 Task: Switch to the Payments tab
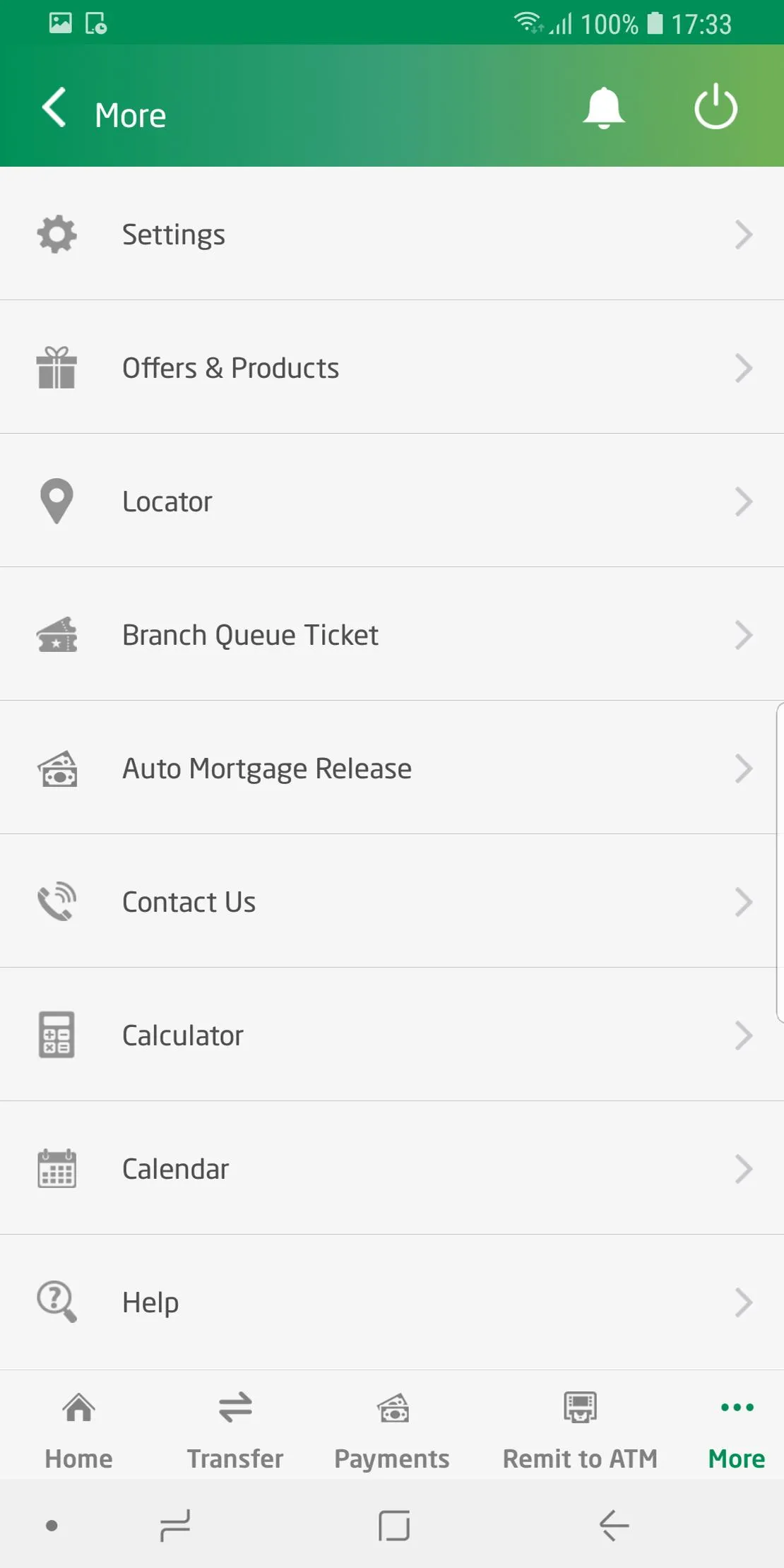pos(392,1428)
